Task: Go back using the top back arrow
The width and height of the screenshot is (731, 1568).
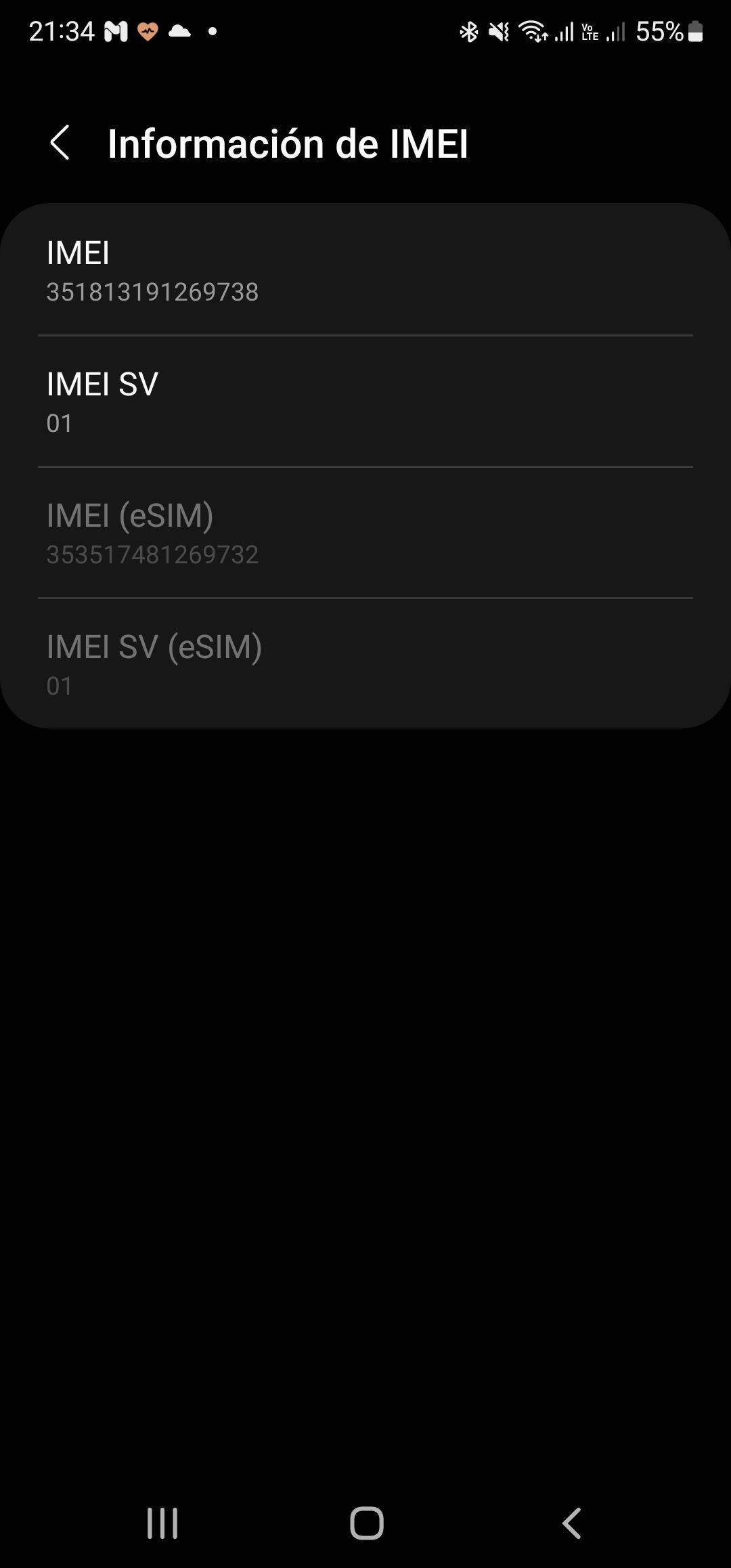Action: 60,142
